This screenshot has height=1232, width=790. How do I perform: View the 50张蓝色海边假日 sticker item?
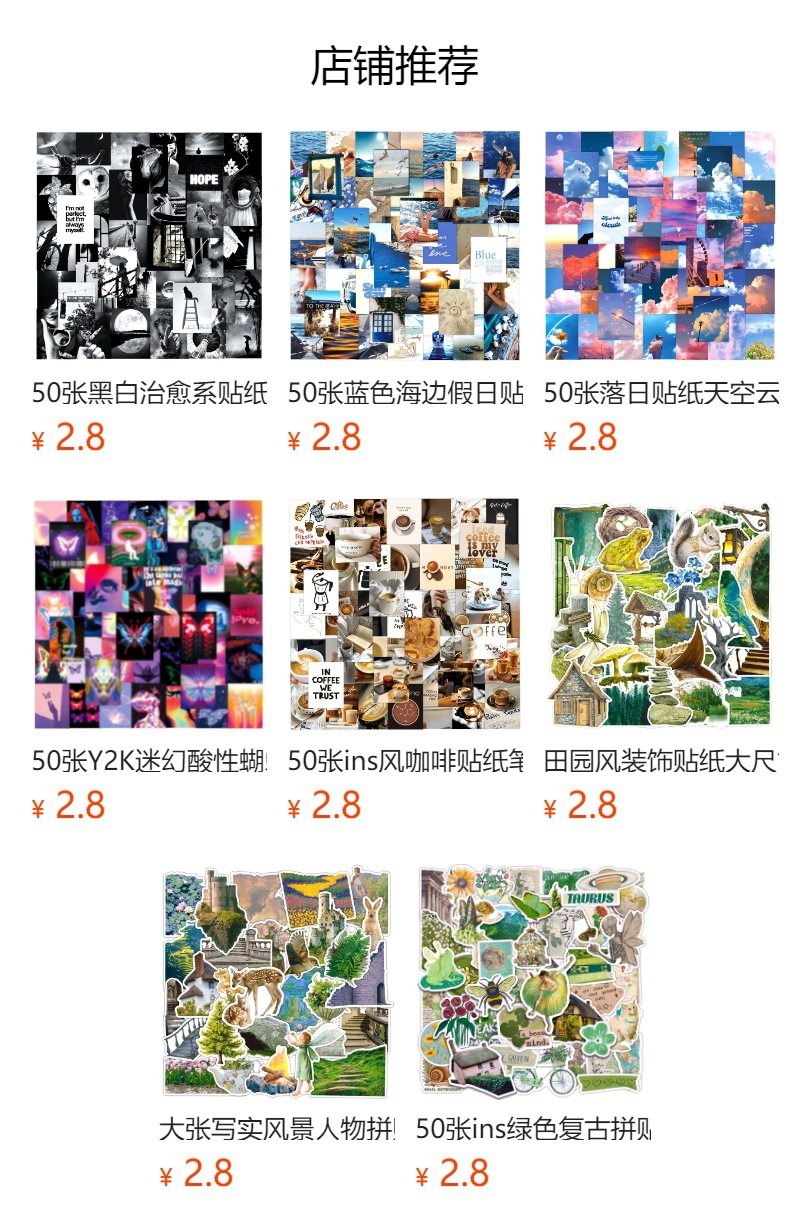pyautogui.click(x=405, y=246)
